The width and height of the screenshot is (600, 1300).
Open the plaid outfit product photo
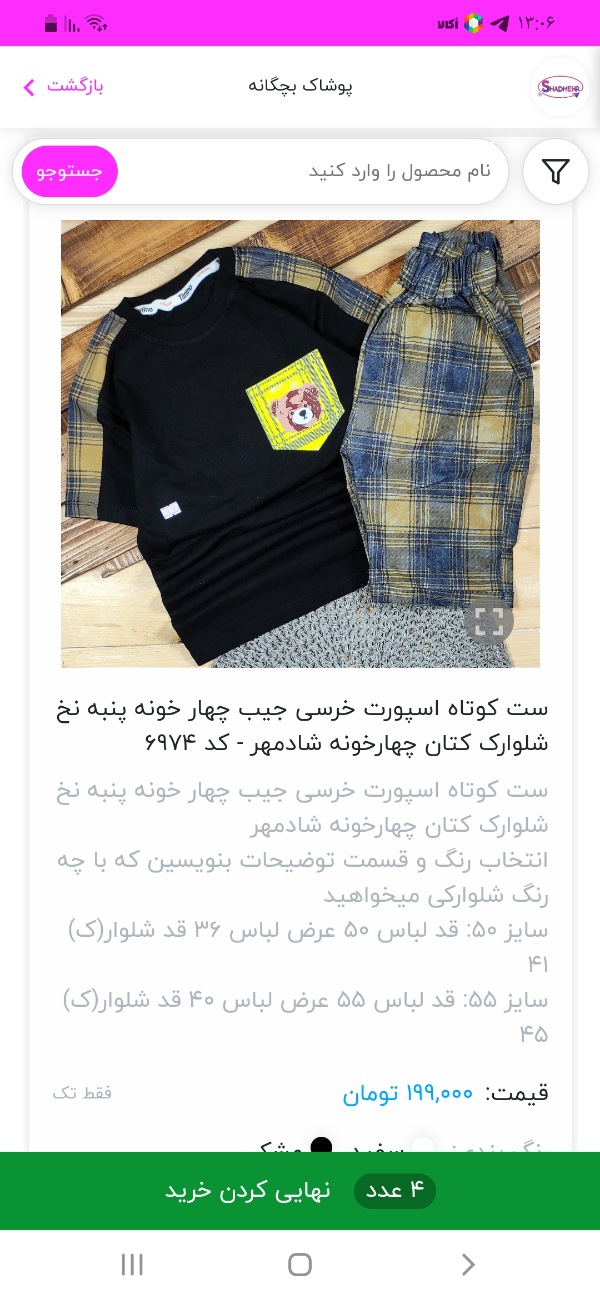pos(300,443)
